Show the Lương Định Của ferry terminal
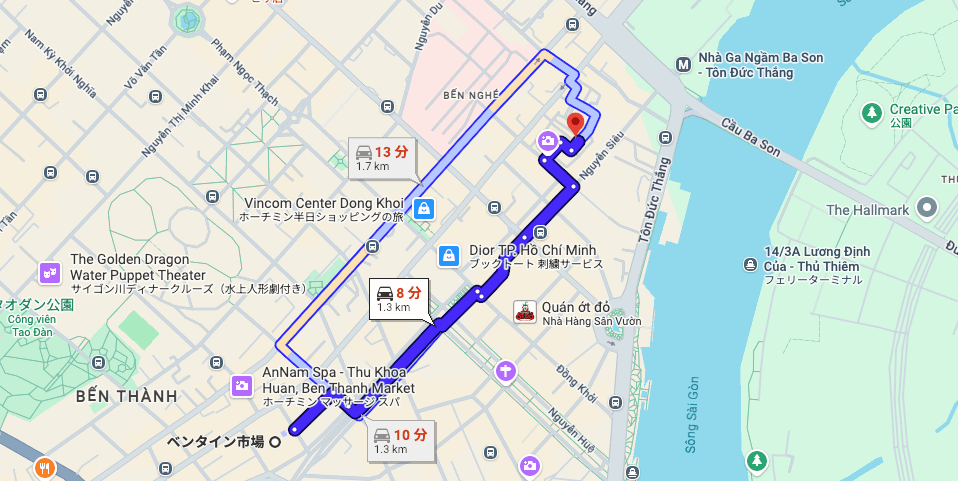The width and height of the screenshot is (958, 481). click(x=750, y=264)
